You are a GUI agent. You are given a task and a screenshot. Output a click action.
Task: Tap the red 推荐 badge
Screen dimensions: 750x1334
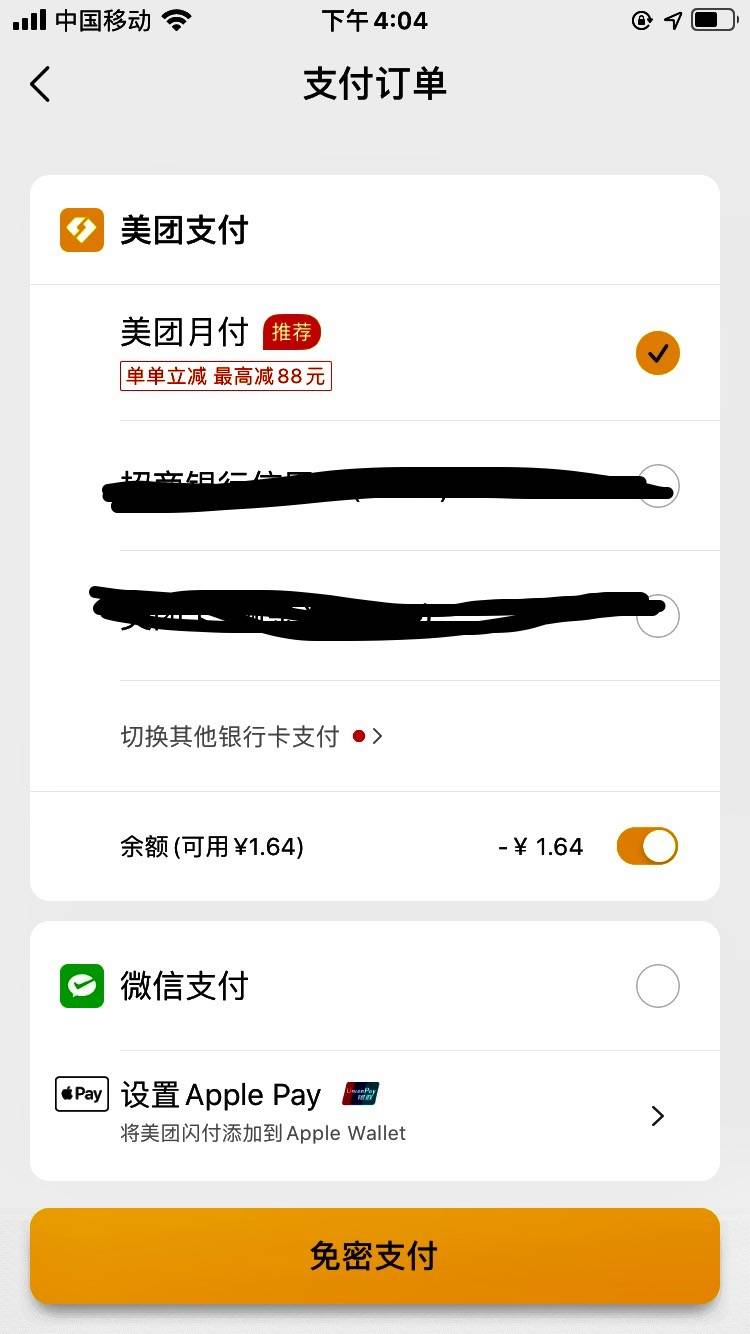291,331
